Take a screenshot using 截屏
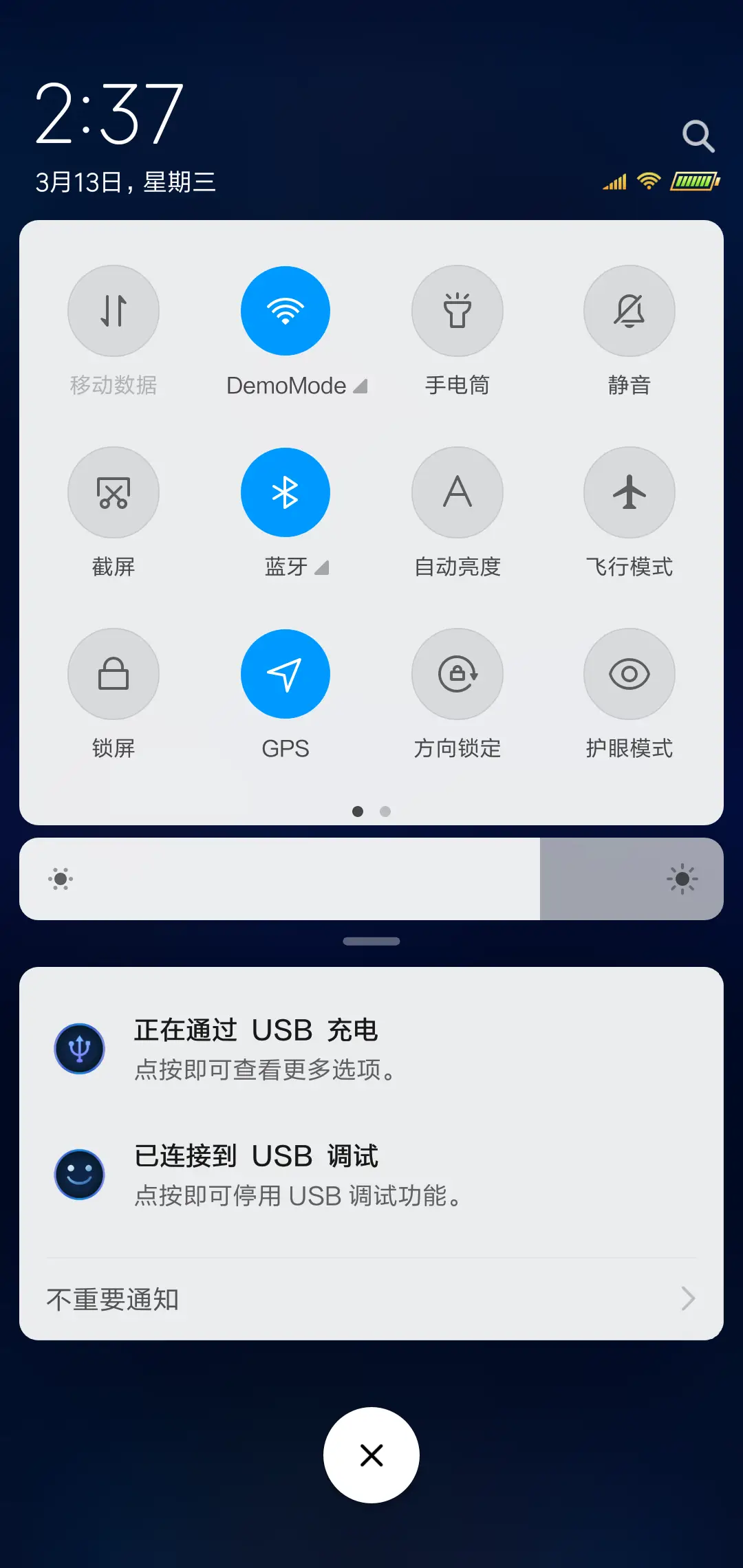 114,492
